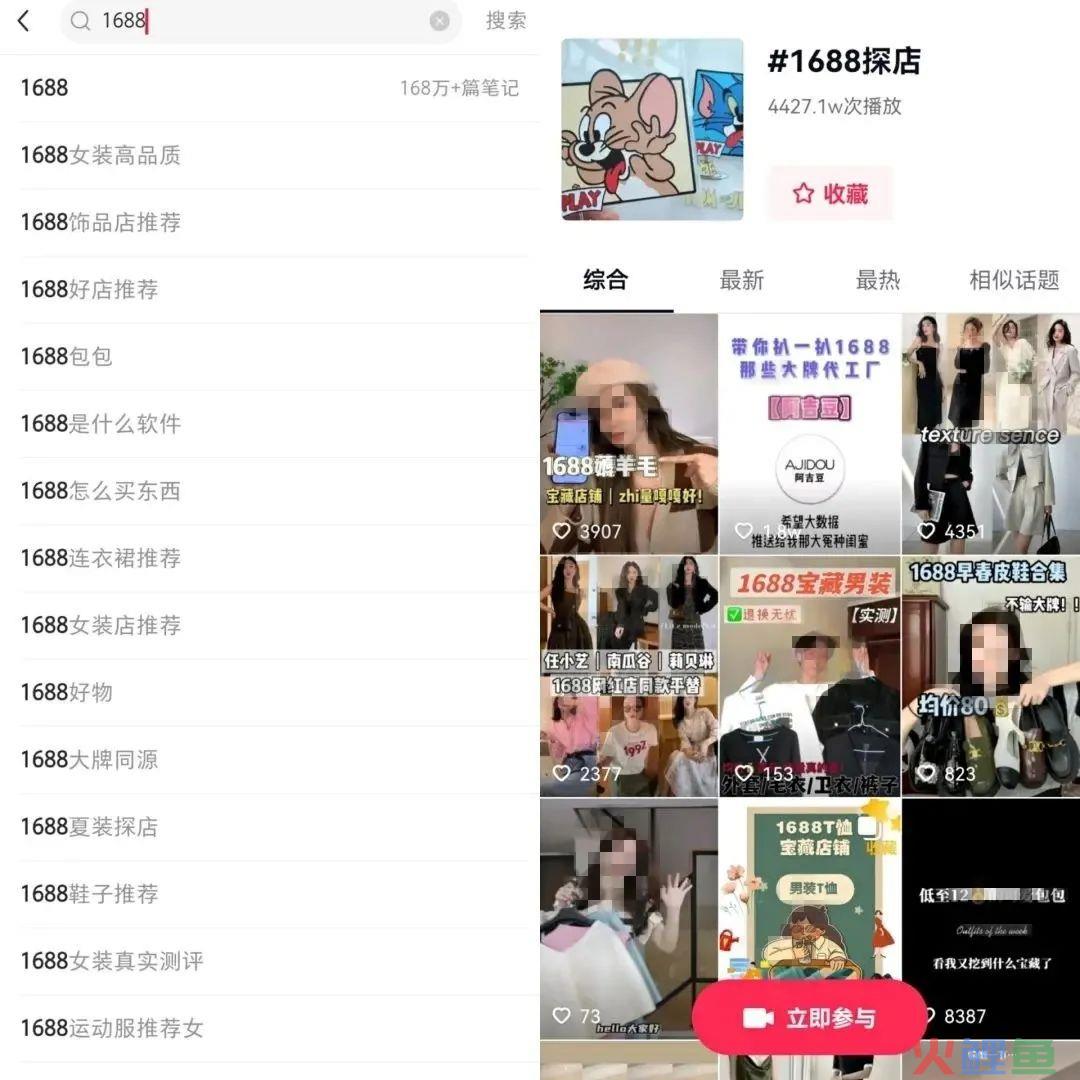Select the suggestion 1688包包

(x=66, y=356)
